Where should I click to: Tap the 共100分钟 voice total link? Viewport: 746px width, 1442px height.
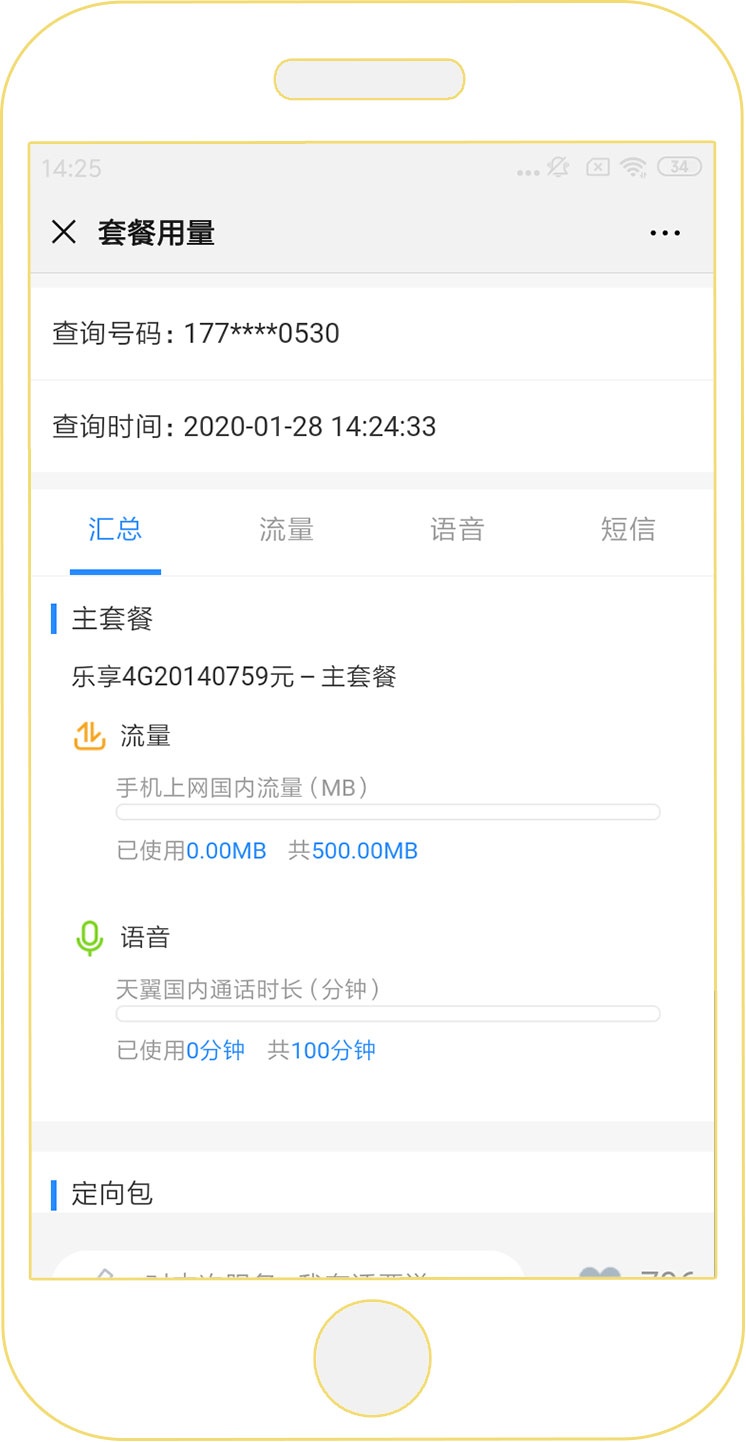[x=319, y=1050]
